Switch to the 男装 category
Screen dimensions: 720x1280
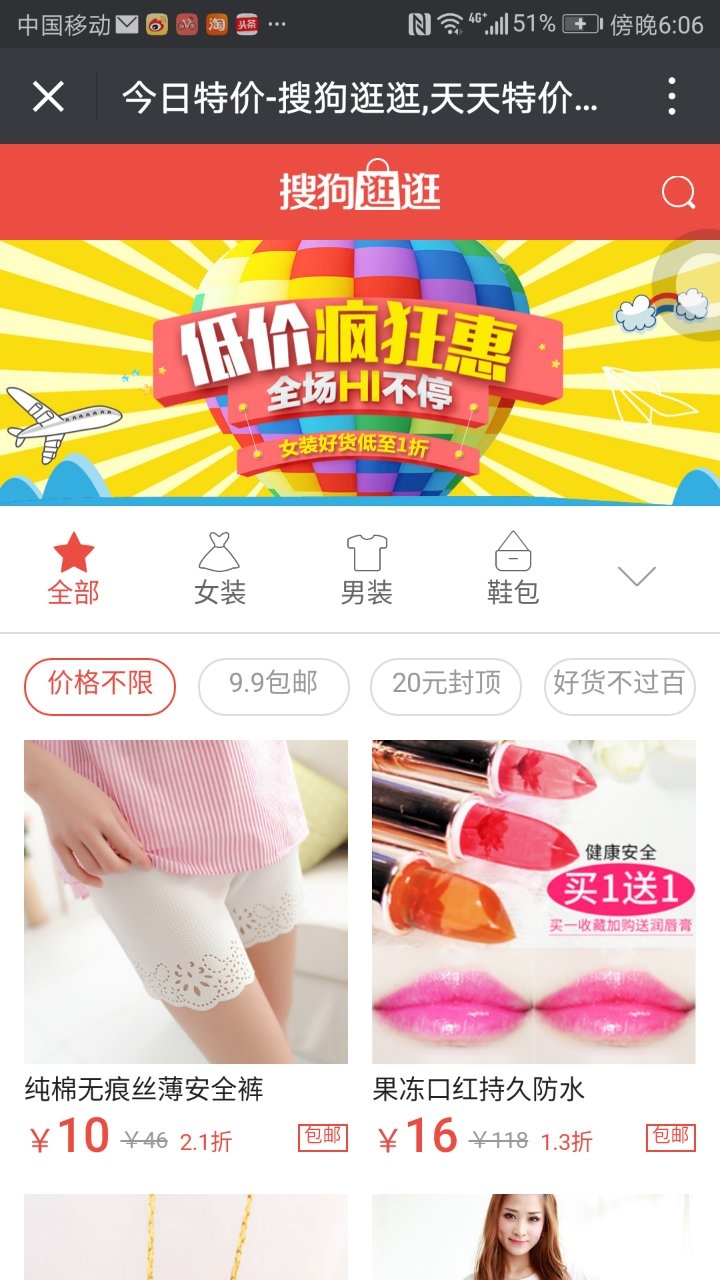pyautogui.click(x=367, y=570)
